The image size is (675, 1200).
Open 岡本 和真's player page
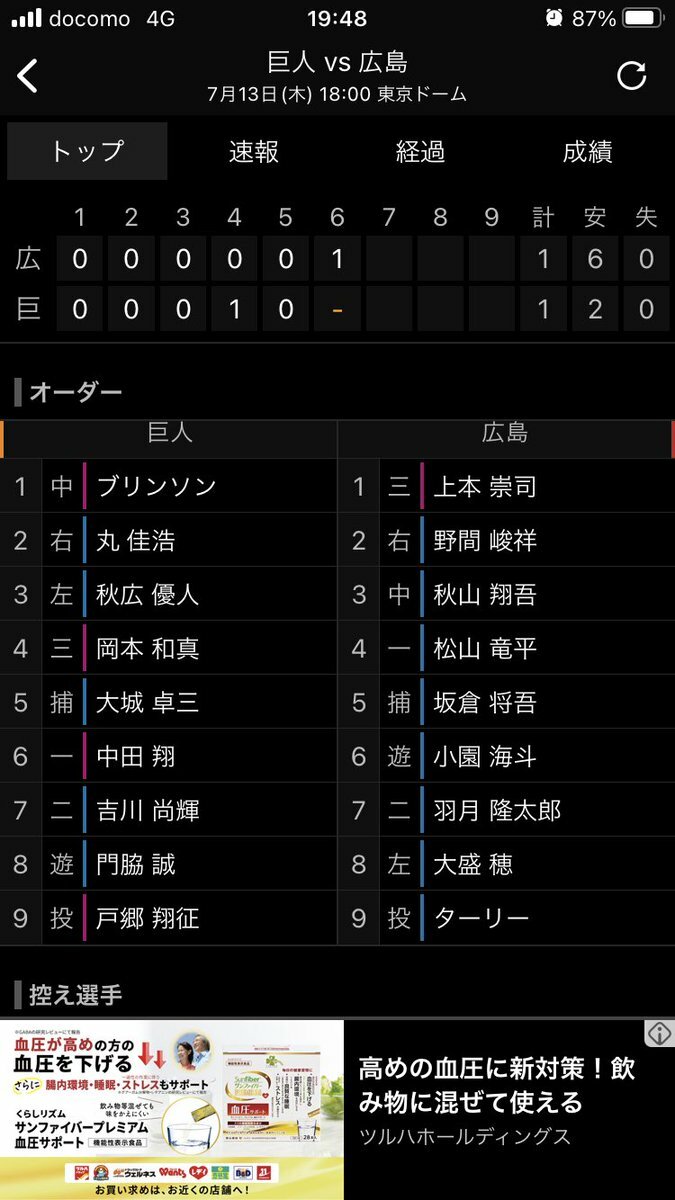click(x=148, y=649)
